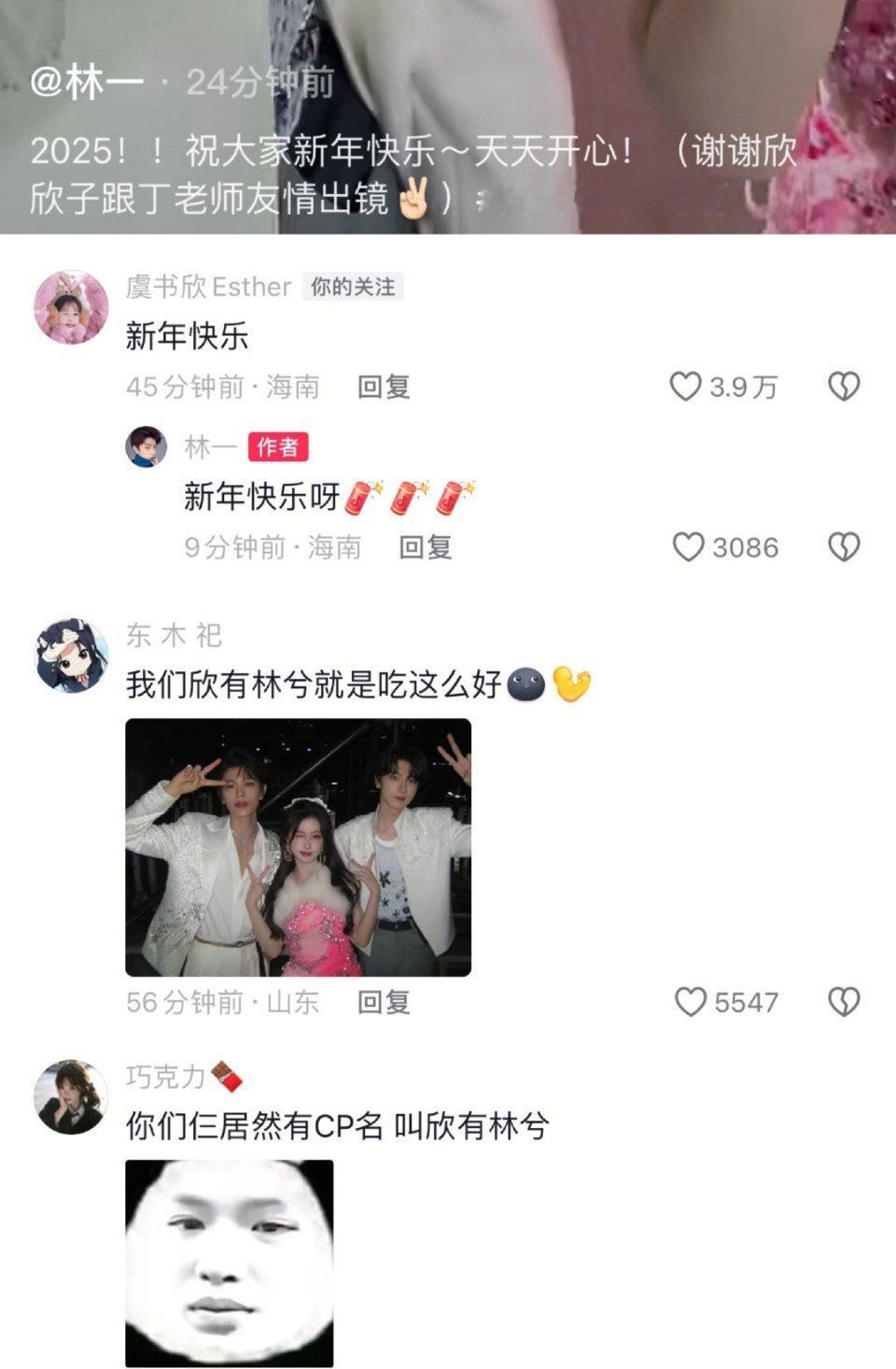Like 东木祀's comment showing 5547 likes

pyautogui.click(x=691, y=1002)
